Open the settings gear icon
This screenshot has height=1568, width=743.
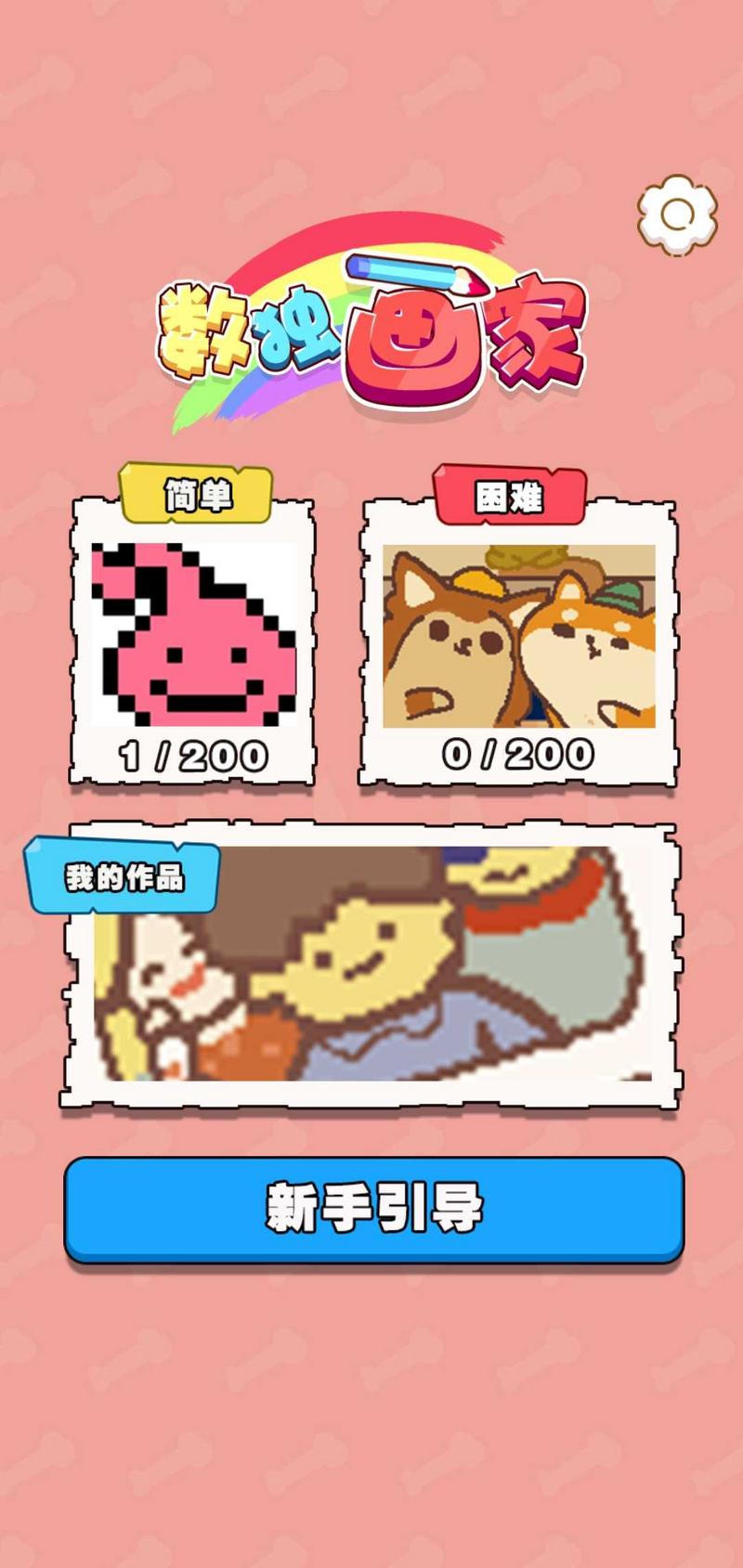[678, 215]
